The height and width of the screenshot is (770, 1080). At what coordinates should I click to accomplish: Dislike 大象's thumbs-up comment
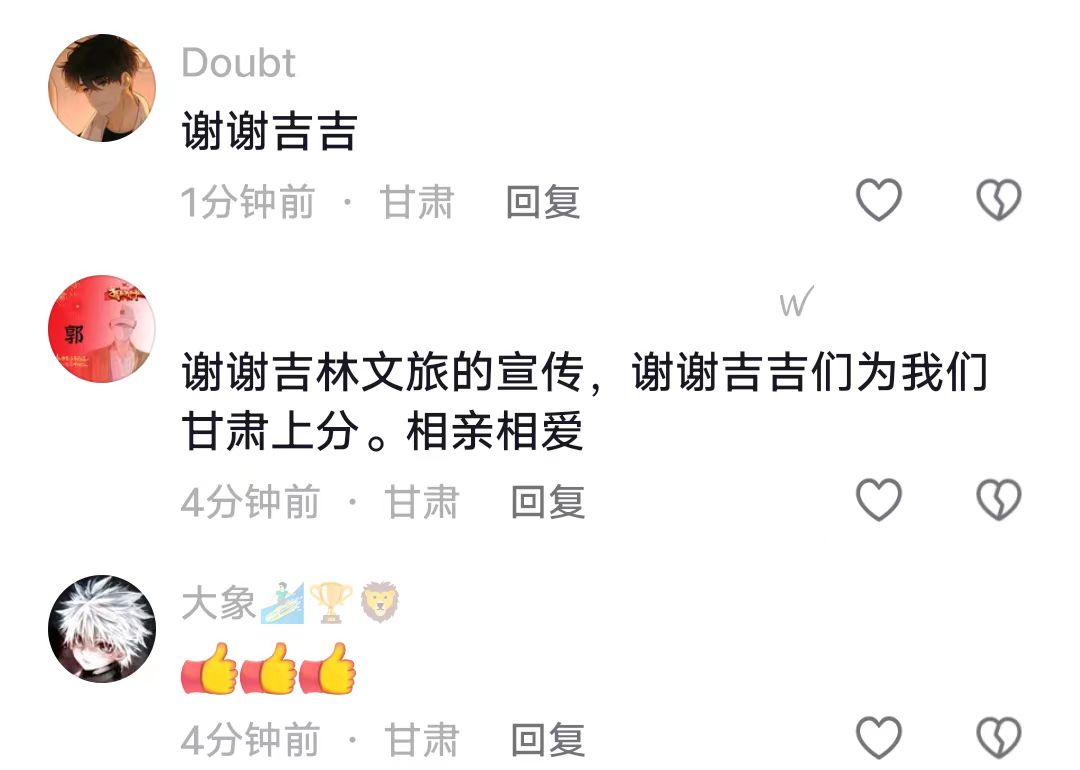click(998, 738)
